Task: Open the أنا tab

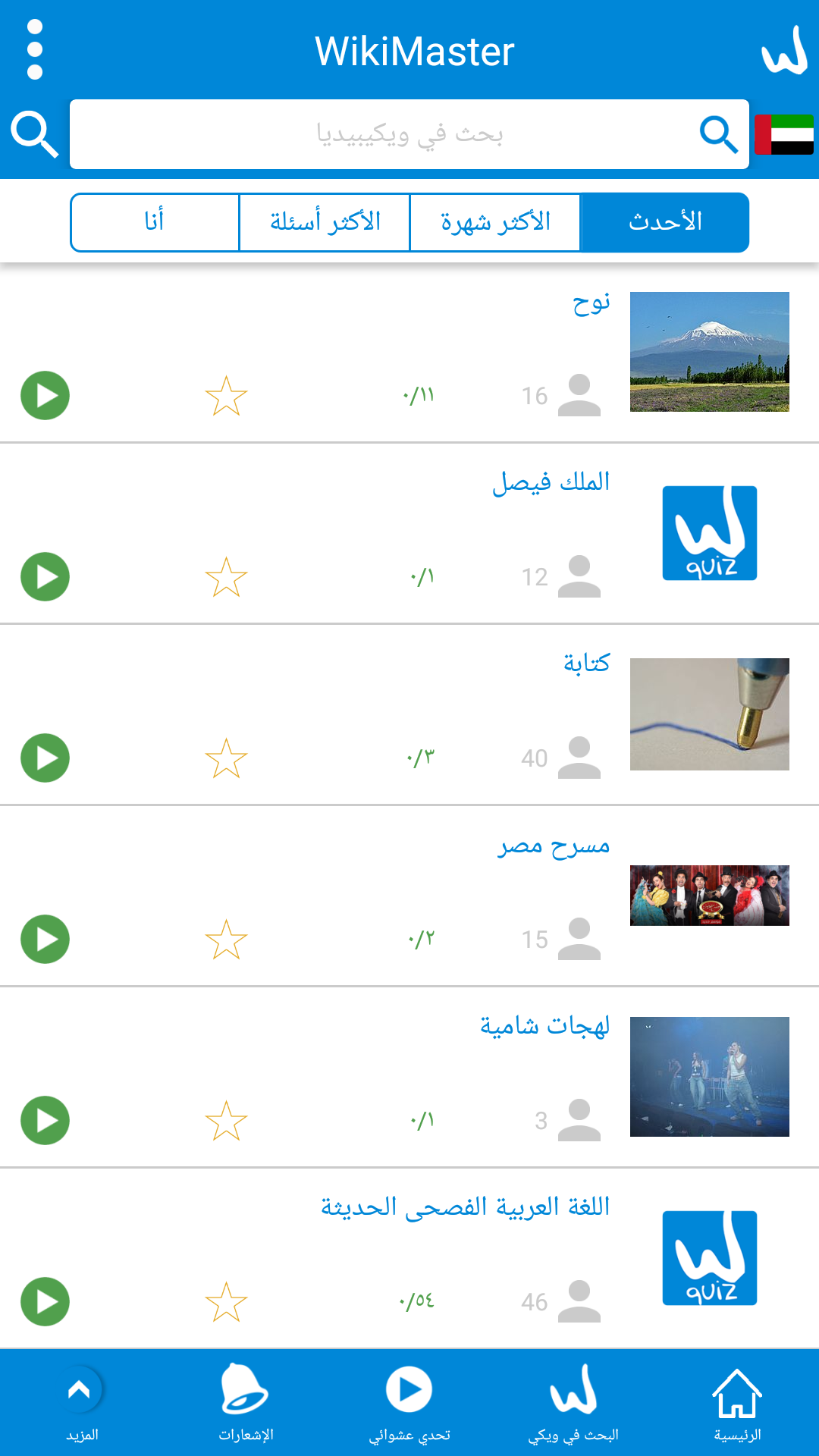Action: pyautogui.click(x=155, y=222)
